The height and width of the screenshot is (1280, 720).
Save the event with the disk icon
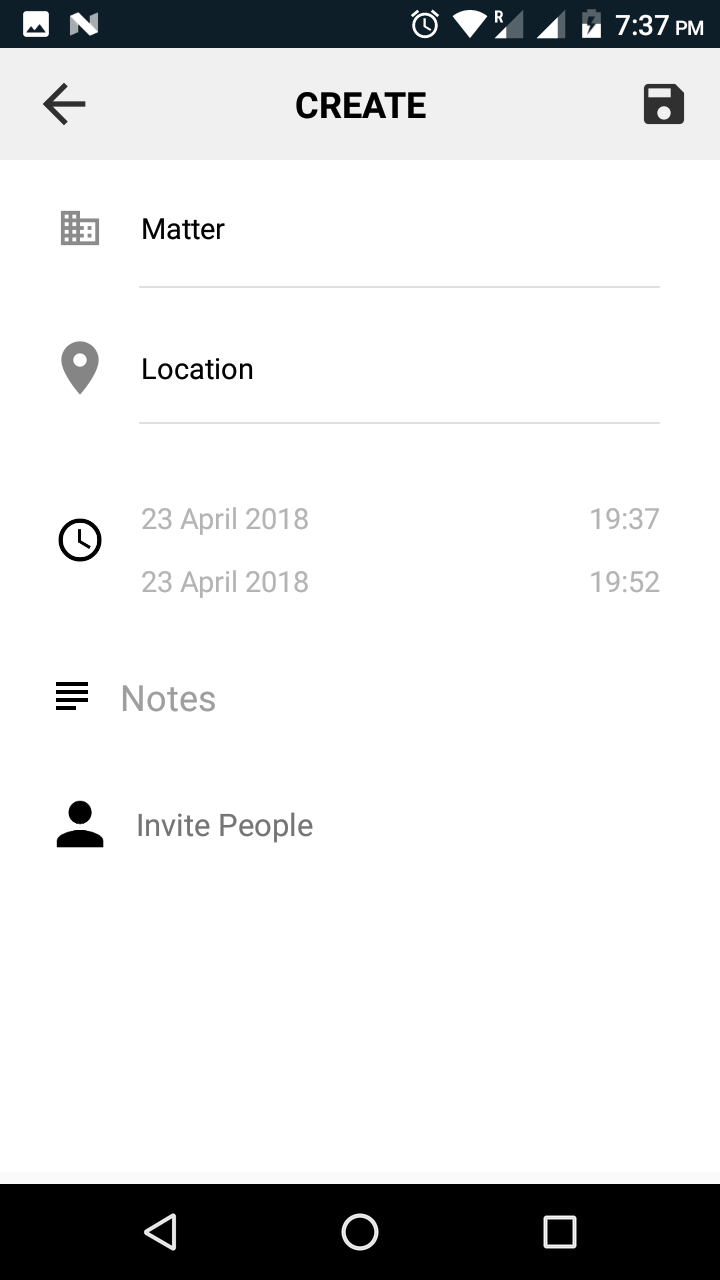(663, 104)
